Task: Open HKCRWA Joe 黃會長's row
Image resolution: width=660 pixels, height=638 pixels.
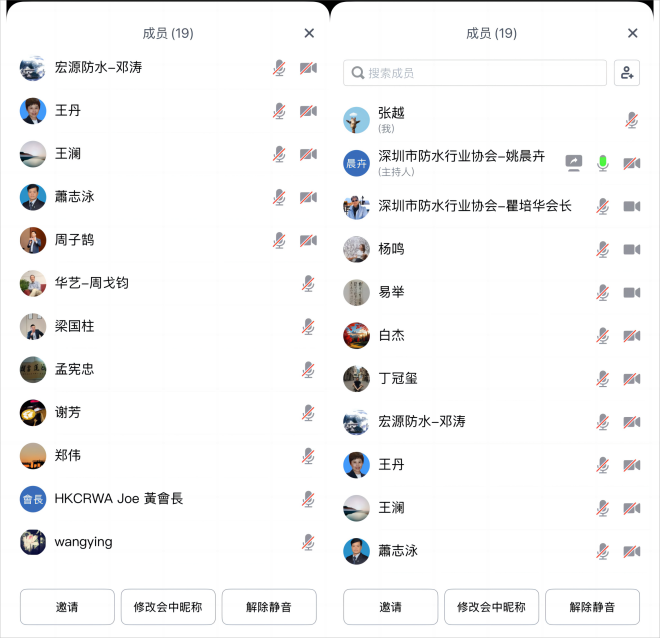Action: [119, 498]
